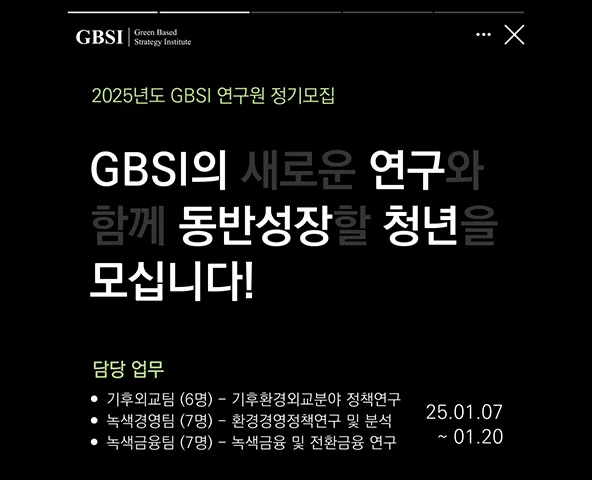Close the story viewer
The image size is (592, 480).
(x=514, y=35)
